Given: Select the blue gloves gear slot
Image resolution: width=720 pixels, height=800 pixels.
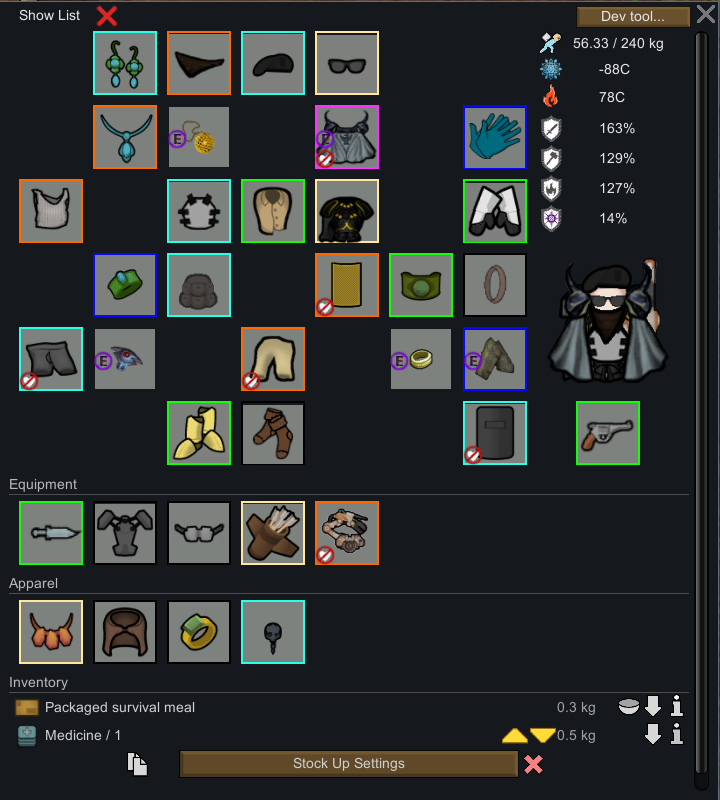Looking at the screenshot, I should (495, 138).
